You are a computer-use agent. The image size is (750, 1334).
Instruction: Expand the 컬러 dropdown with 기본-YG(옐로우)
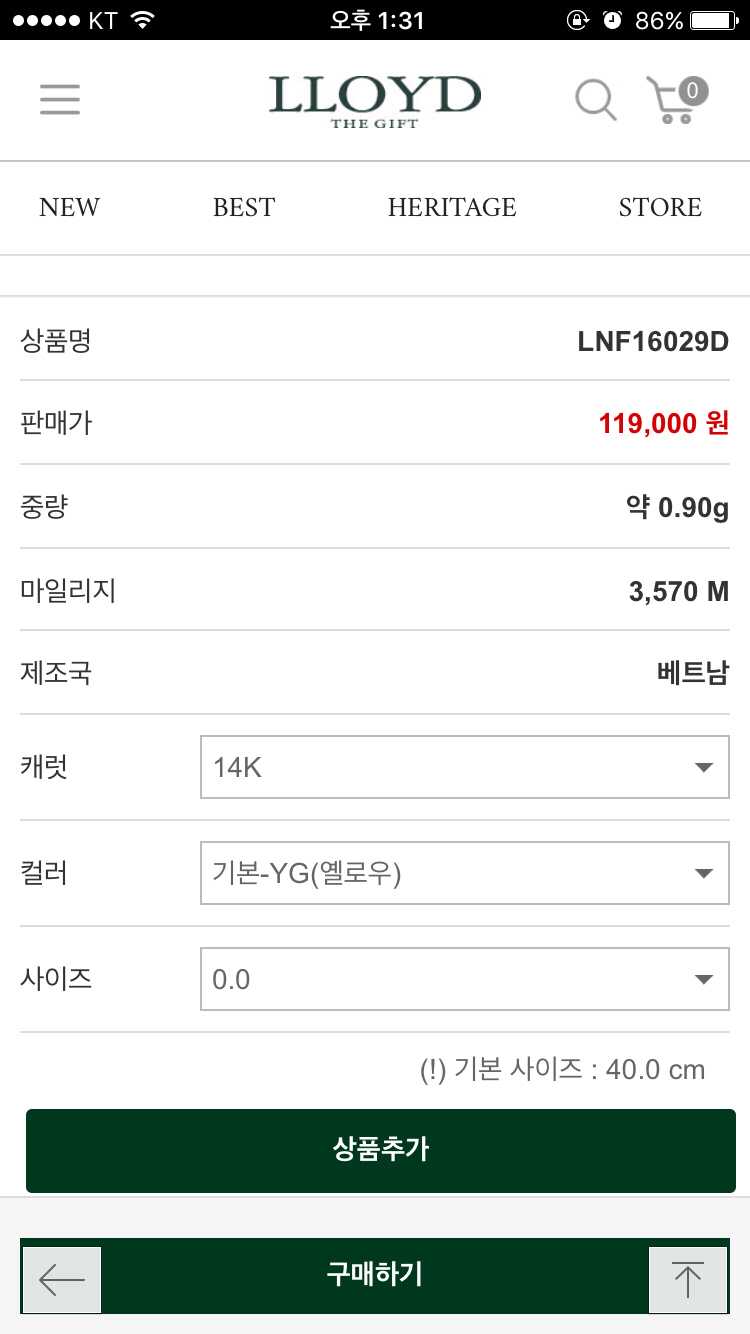pos(464,873)
